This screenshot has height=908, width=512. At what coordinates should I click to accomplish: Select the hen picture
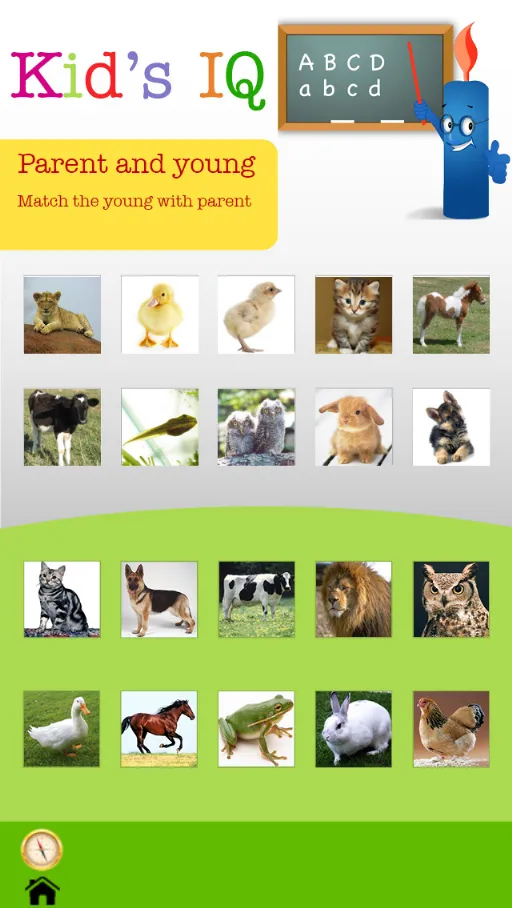[x=451, y=729]
